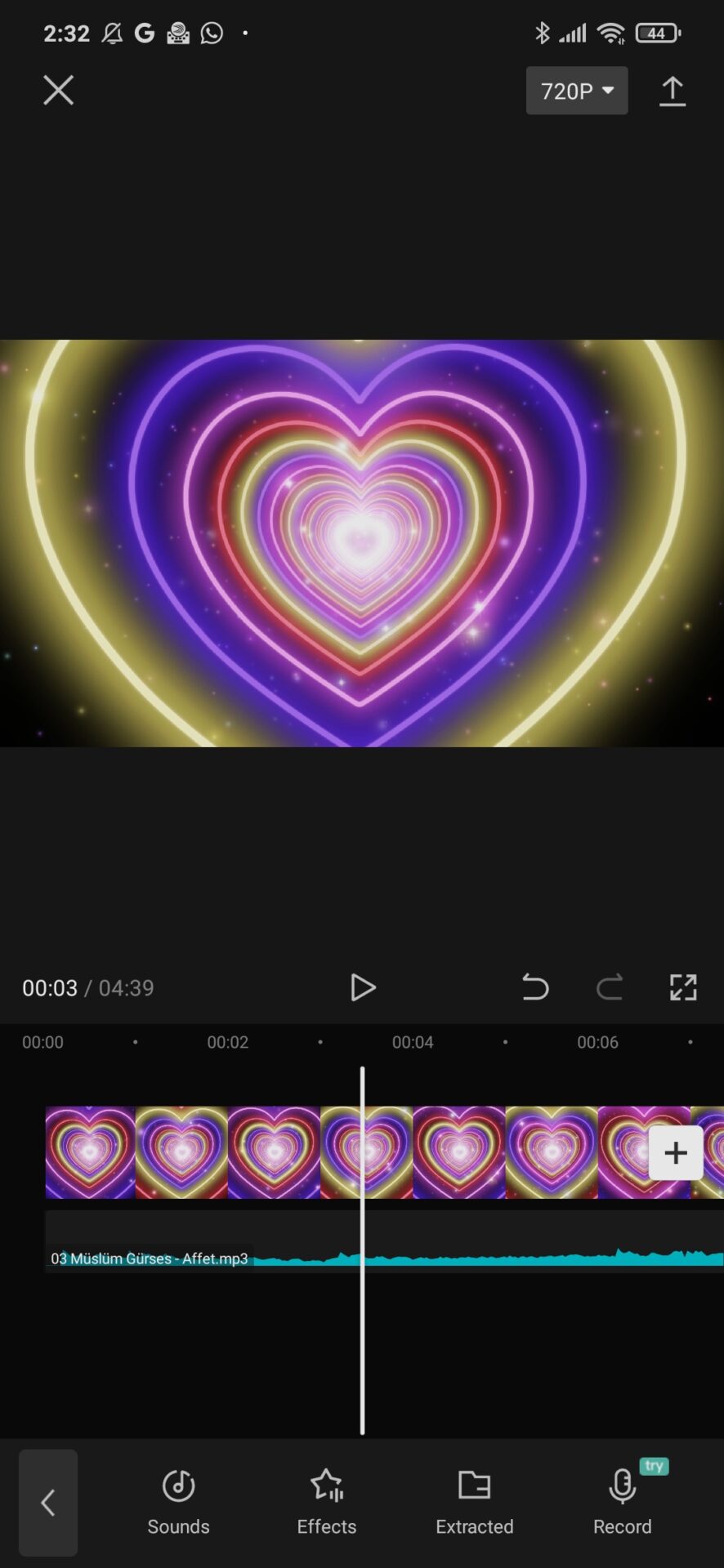Go back from the audio toolbar

coord(48,1503)
